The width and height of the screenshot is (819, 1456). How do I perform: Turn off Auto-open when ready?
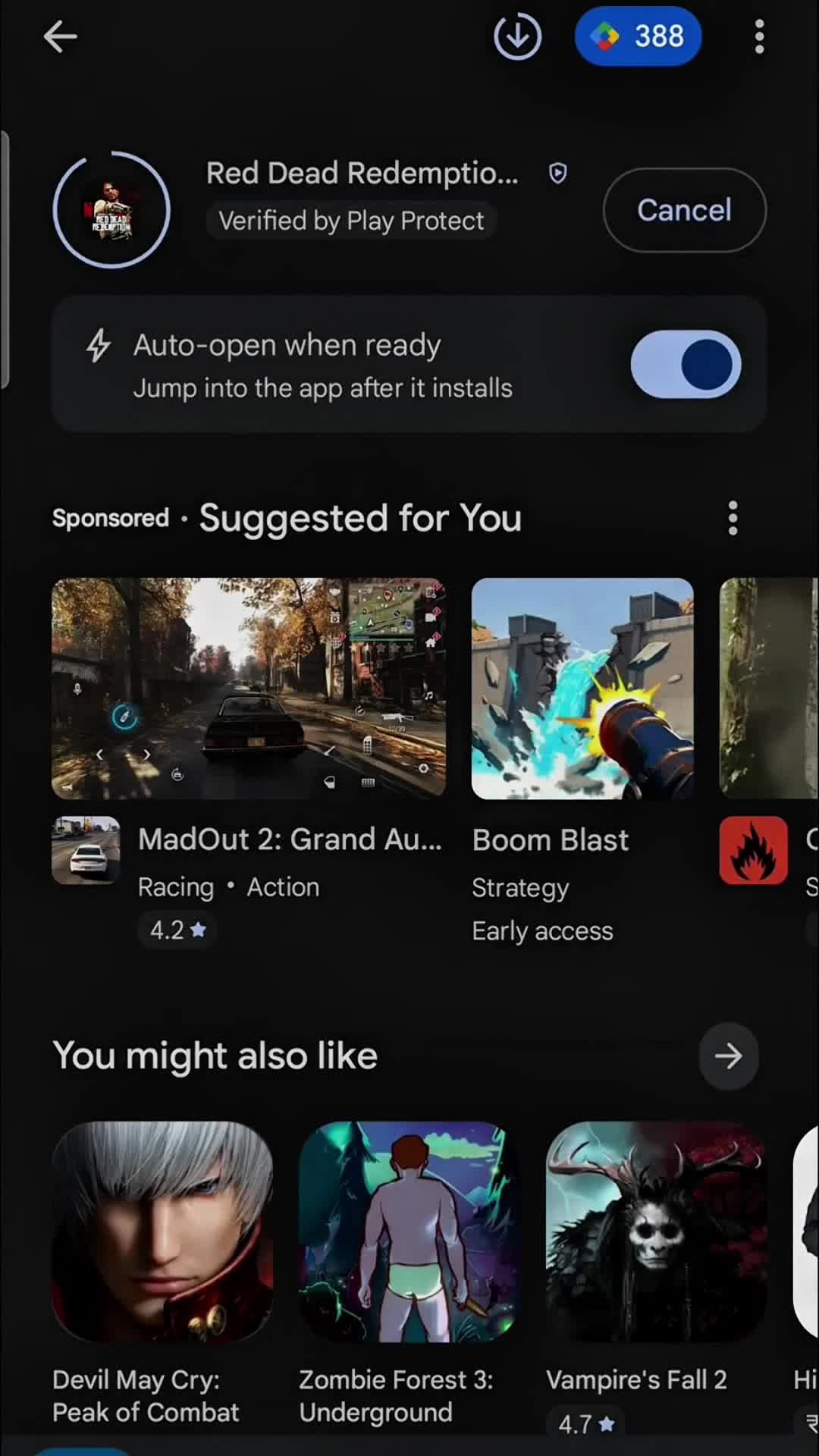coord(686,365)
